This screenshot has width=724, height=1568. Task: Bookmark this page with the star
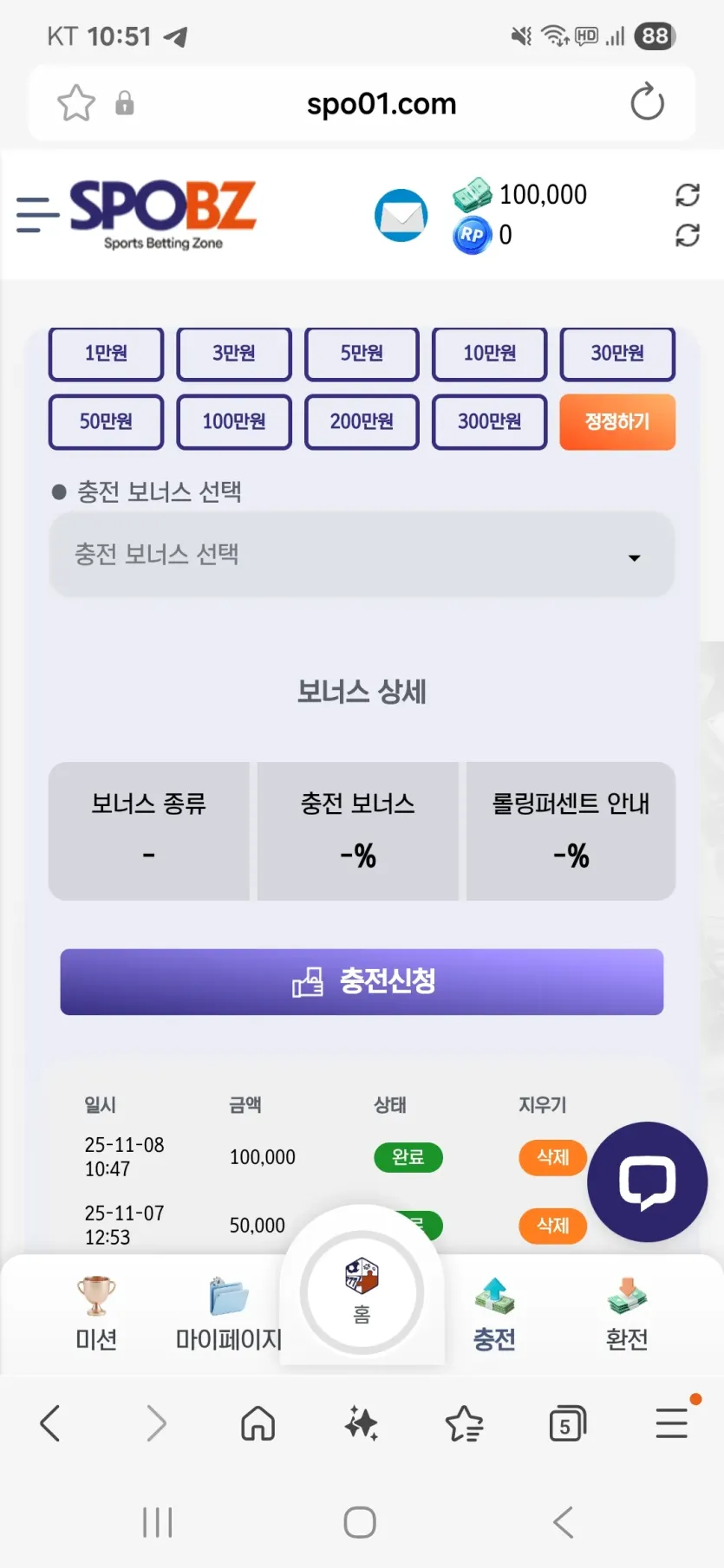(76, 103)
